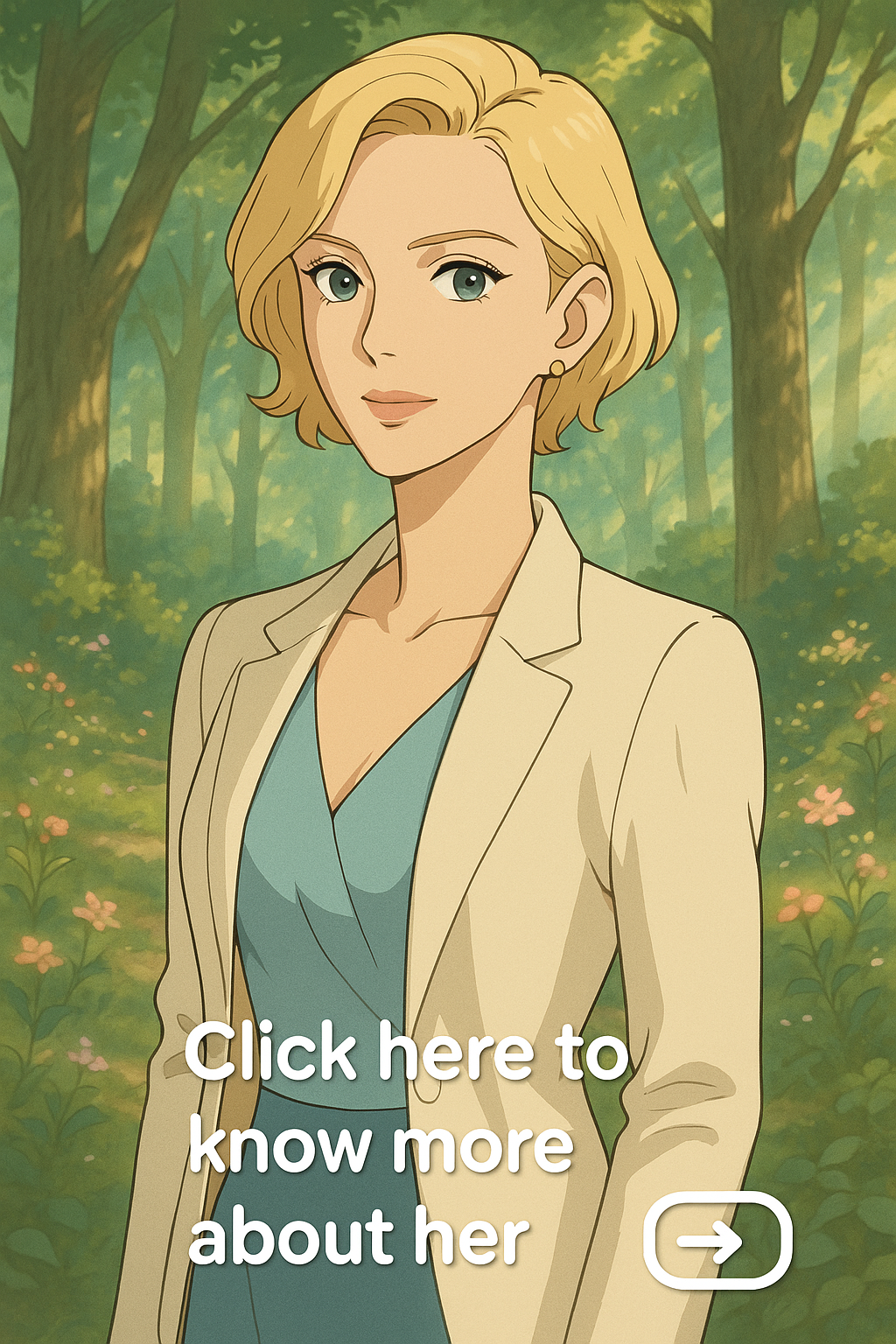Tap the arrow button to learn more
This screenshot has width=896, height=1344.
(x=717, y=1240)
